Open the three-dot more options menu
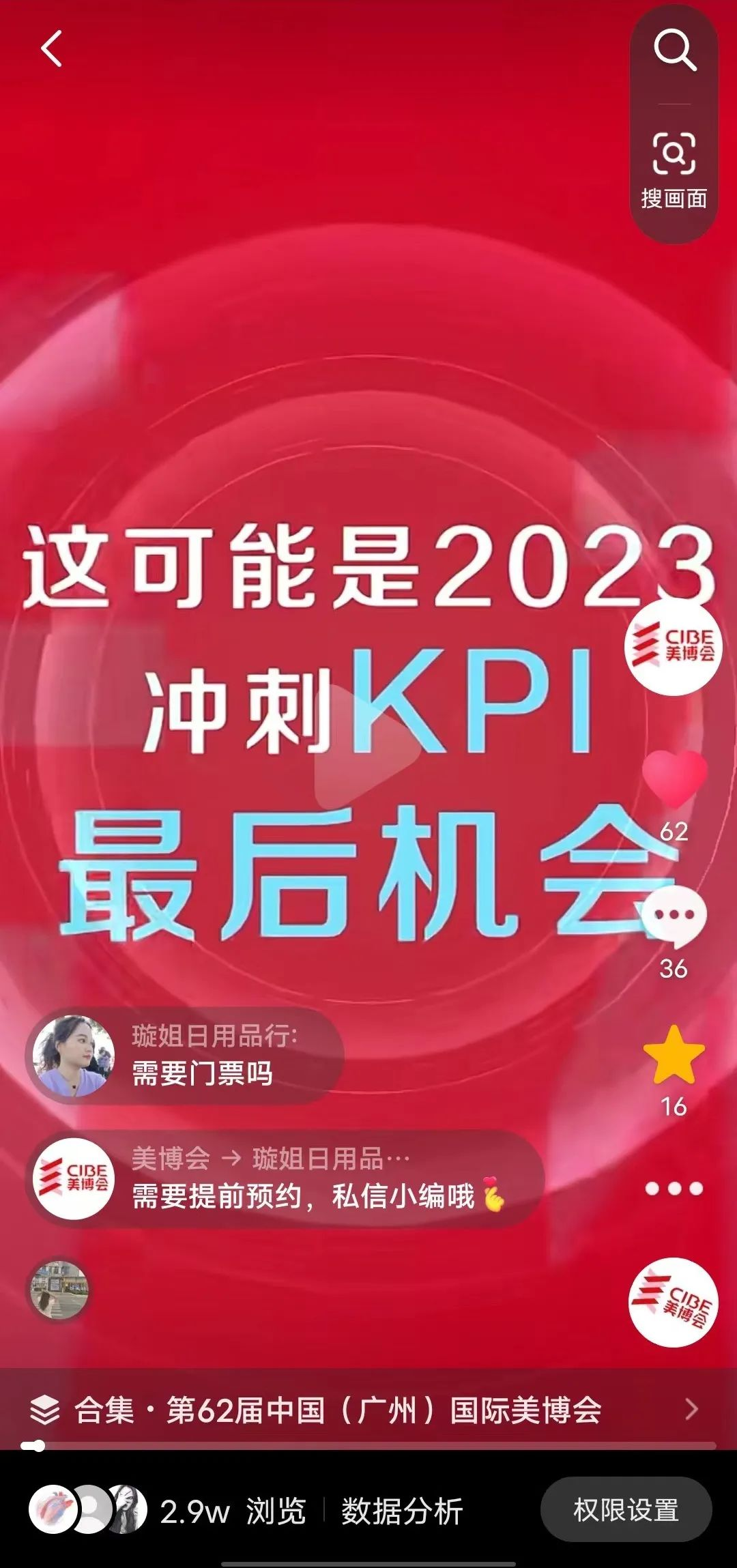737x1568 pixels. pyautogui.click(x=674, y=1189)
